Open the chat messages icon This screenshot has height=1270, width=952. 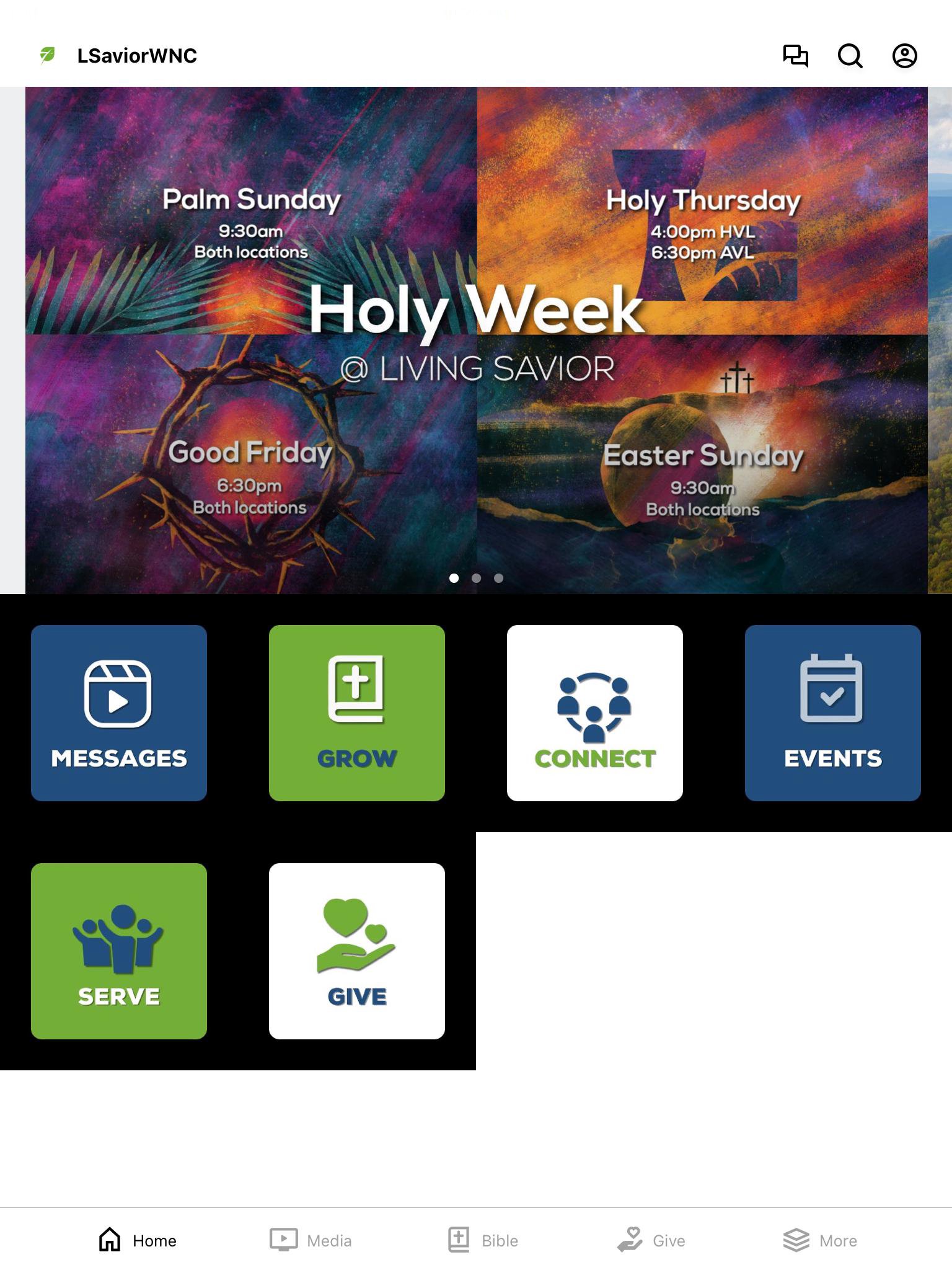click(x=795, y=56)
